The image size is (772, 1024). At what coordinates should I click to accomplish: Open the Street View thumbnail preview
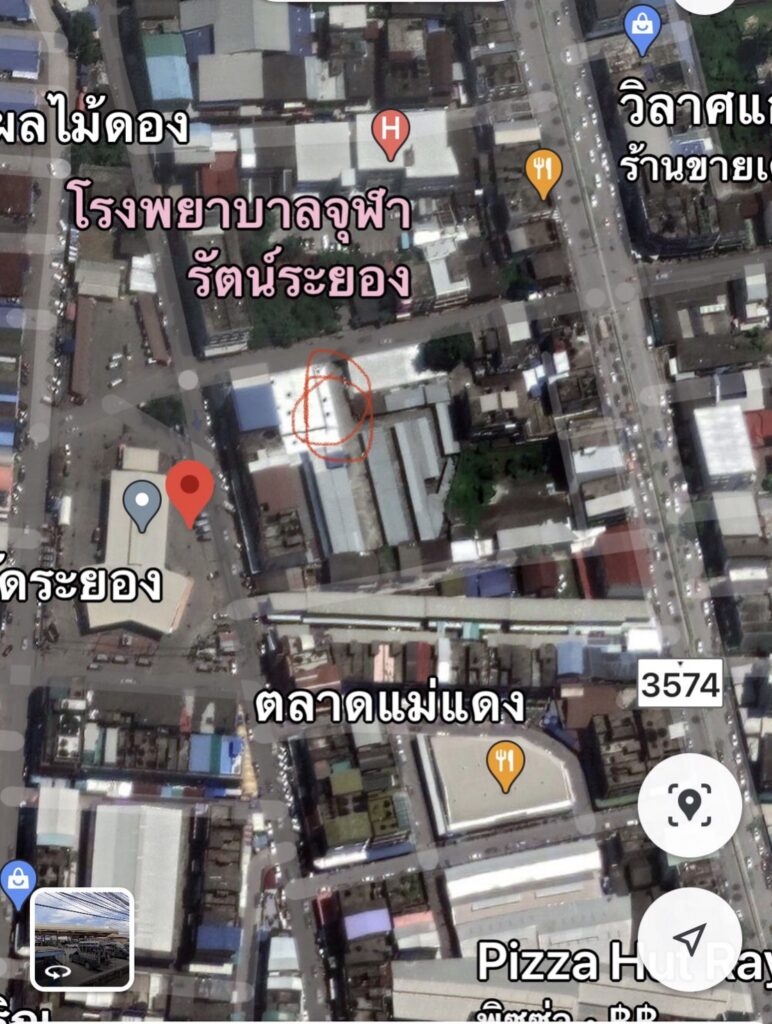(82, 938)
